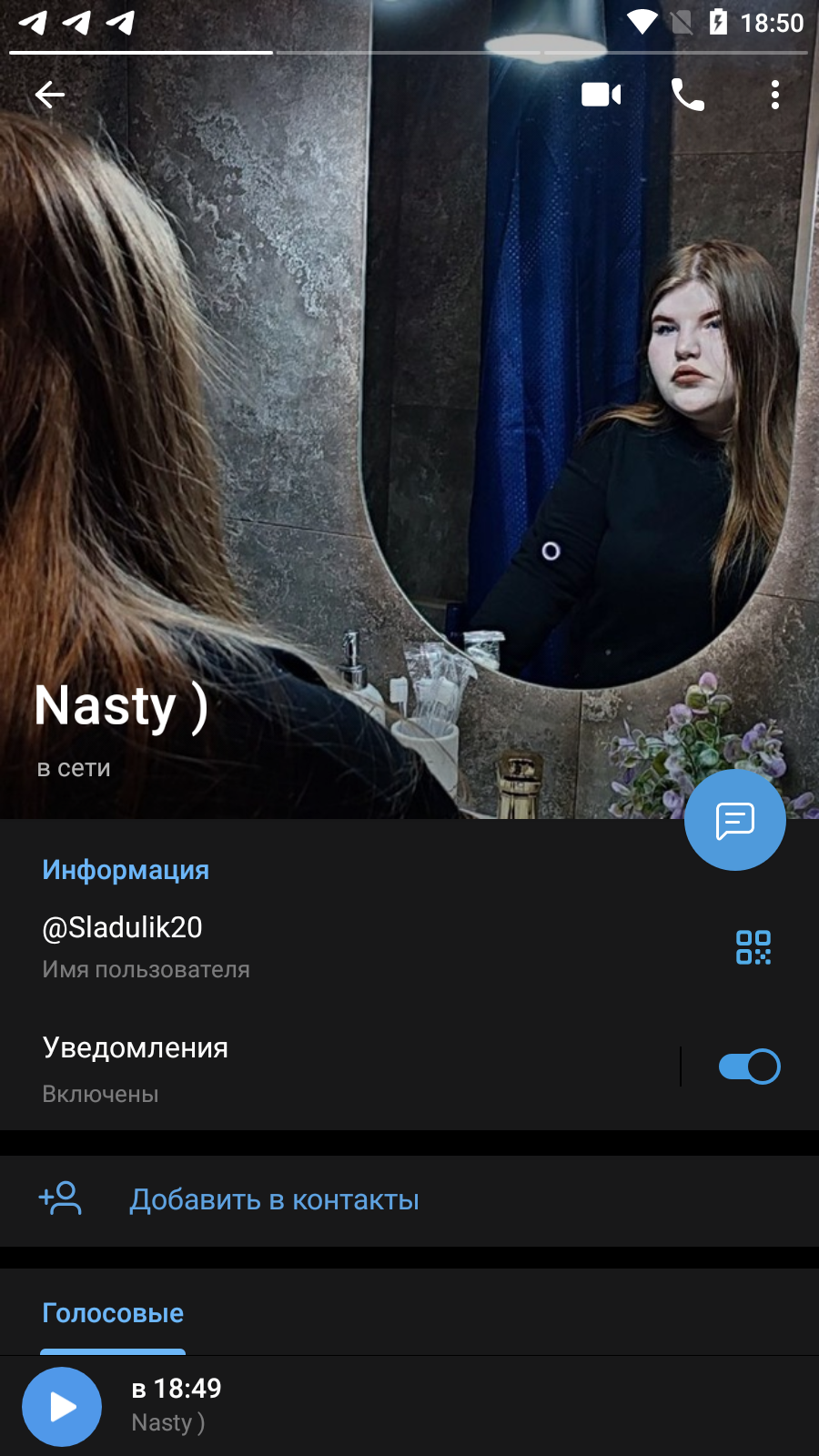
Task: Show the QR code for this profile
Action: [753, 947]
